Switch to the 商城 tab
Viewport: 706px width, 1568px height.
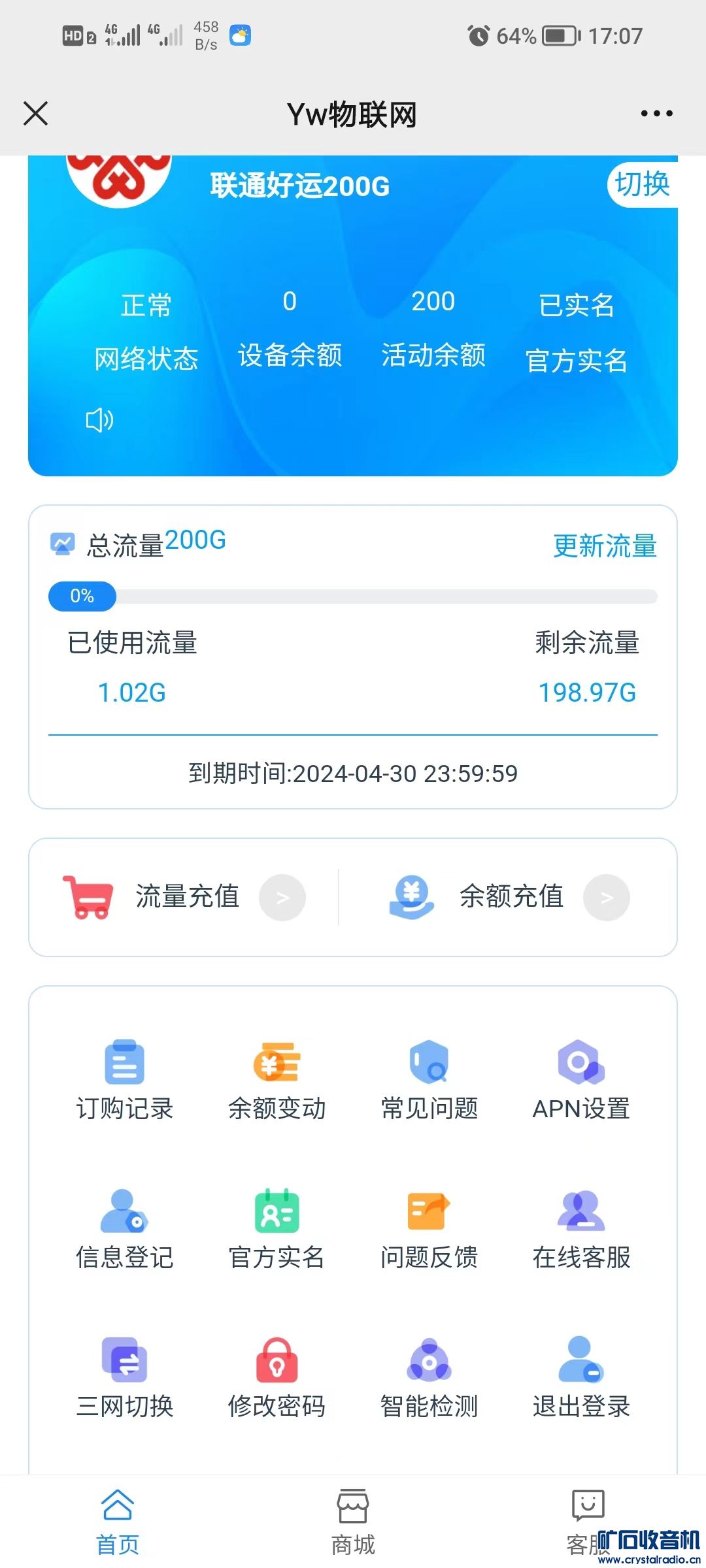(x=353, y=1522)
